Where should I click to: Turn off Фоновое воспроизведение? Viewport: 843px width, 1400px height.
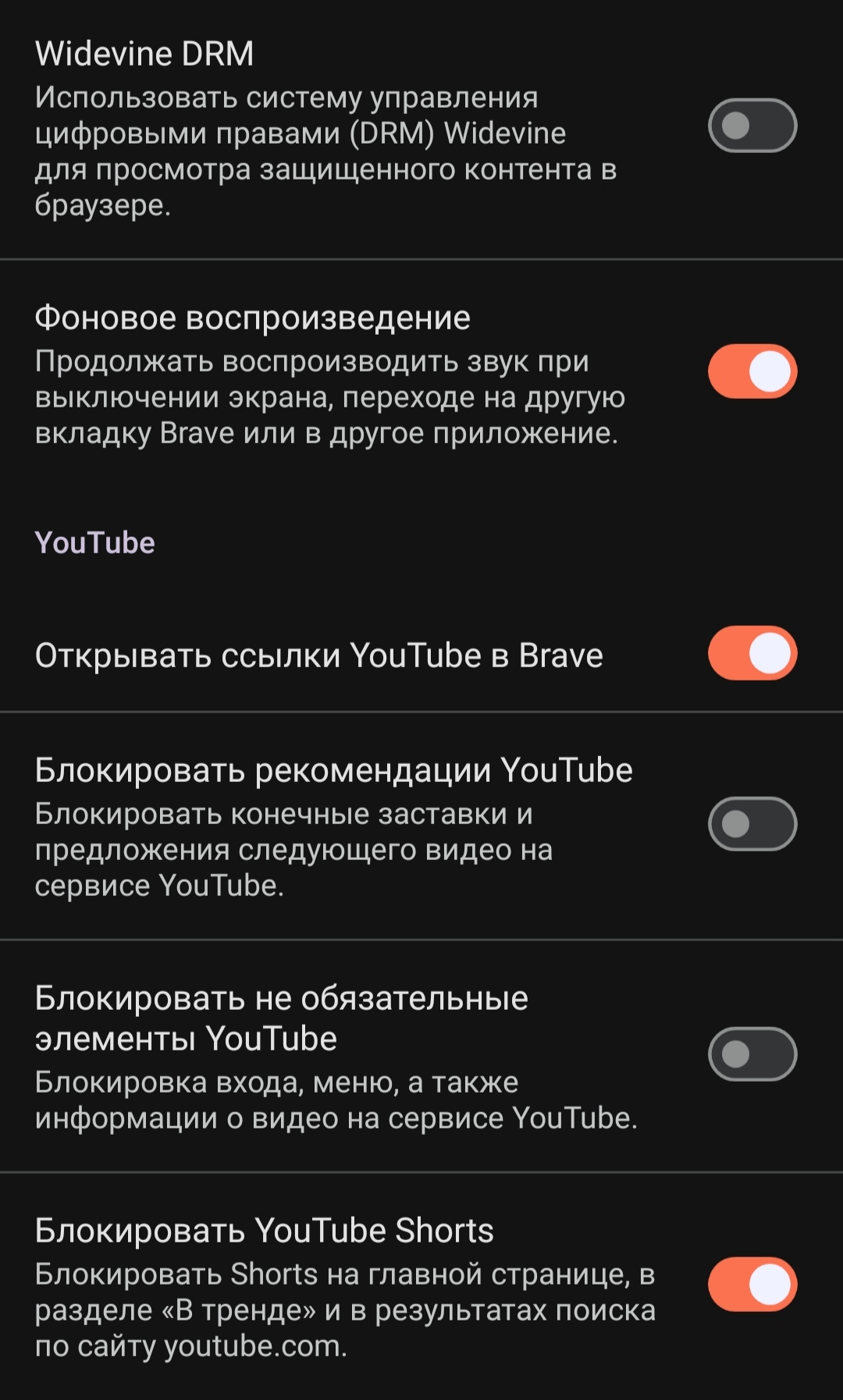click(752, 371)
